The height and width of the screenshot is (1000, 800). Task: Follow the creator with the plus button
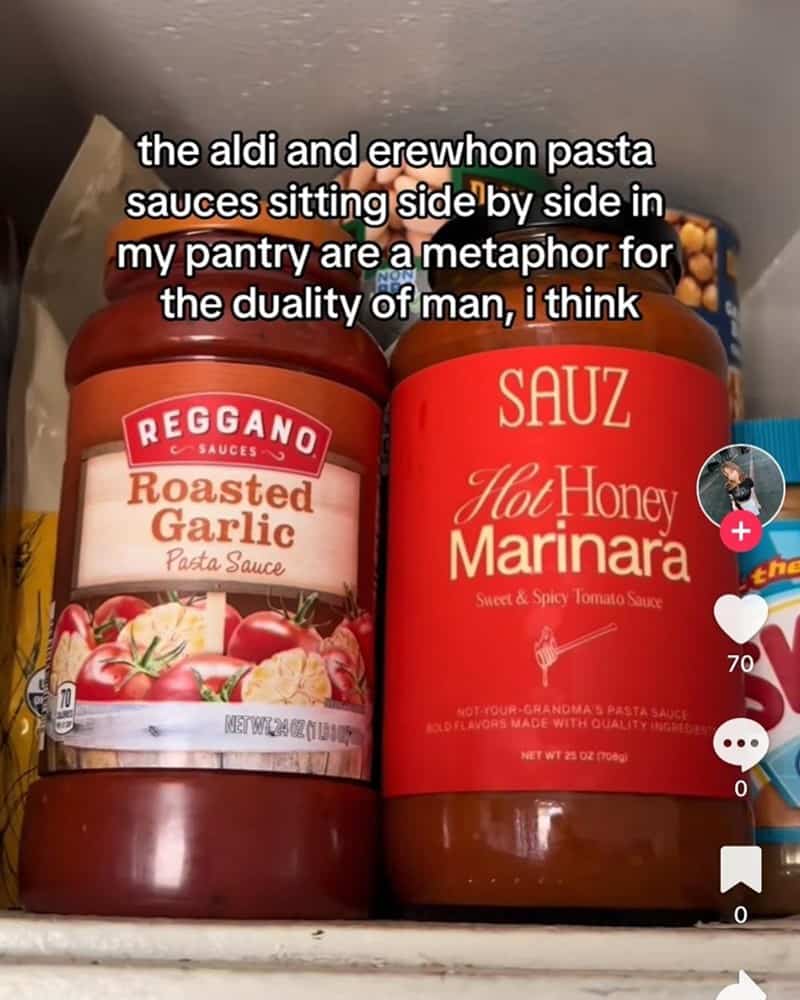[740, 531]
